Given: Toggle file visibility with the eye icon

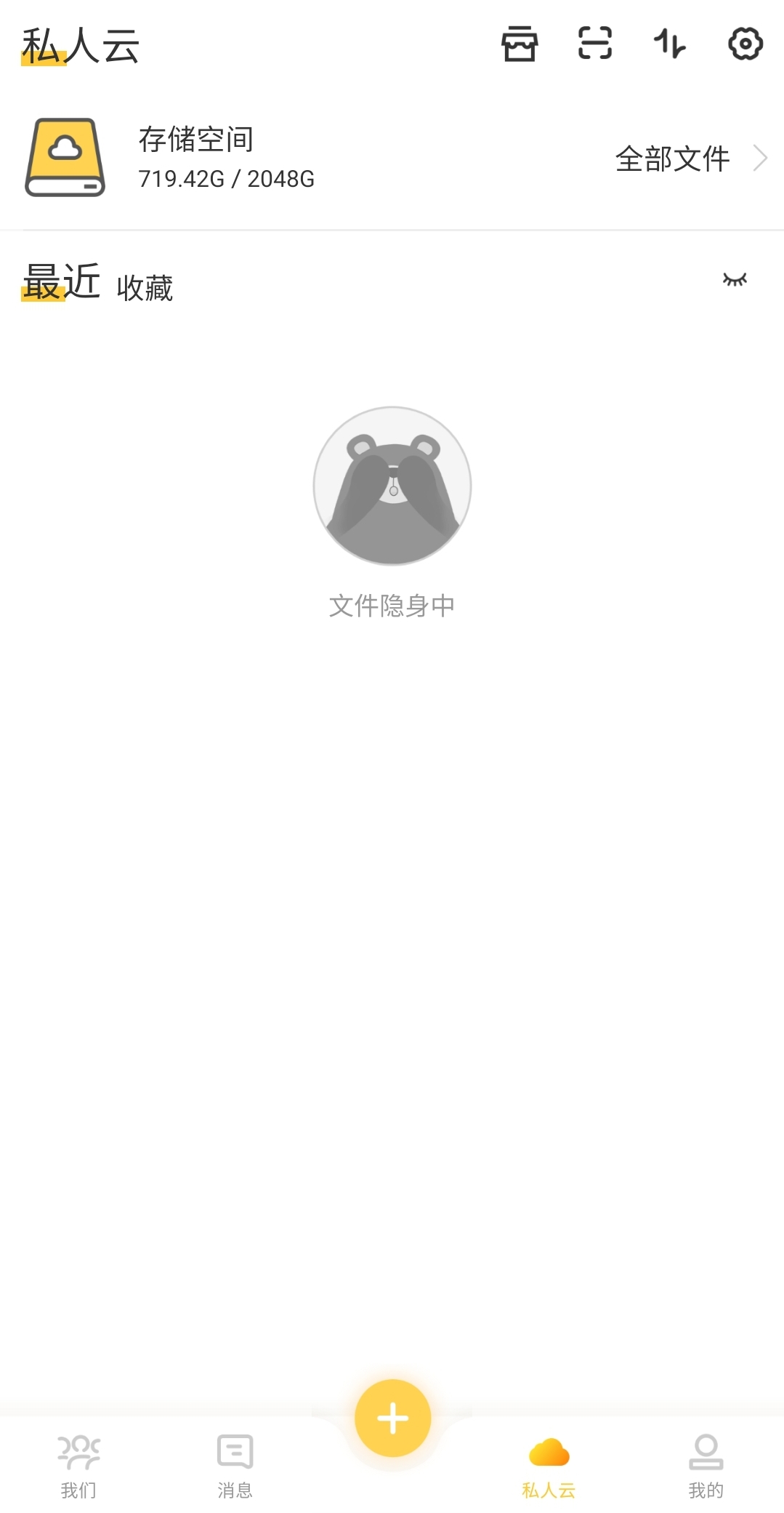Looking at the screenshot, I should (x=735, y=280).
